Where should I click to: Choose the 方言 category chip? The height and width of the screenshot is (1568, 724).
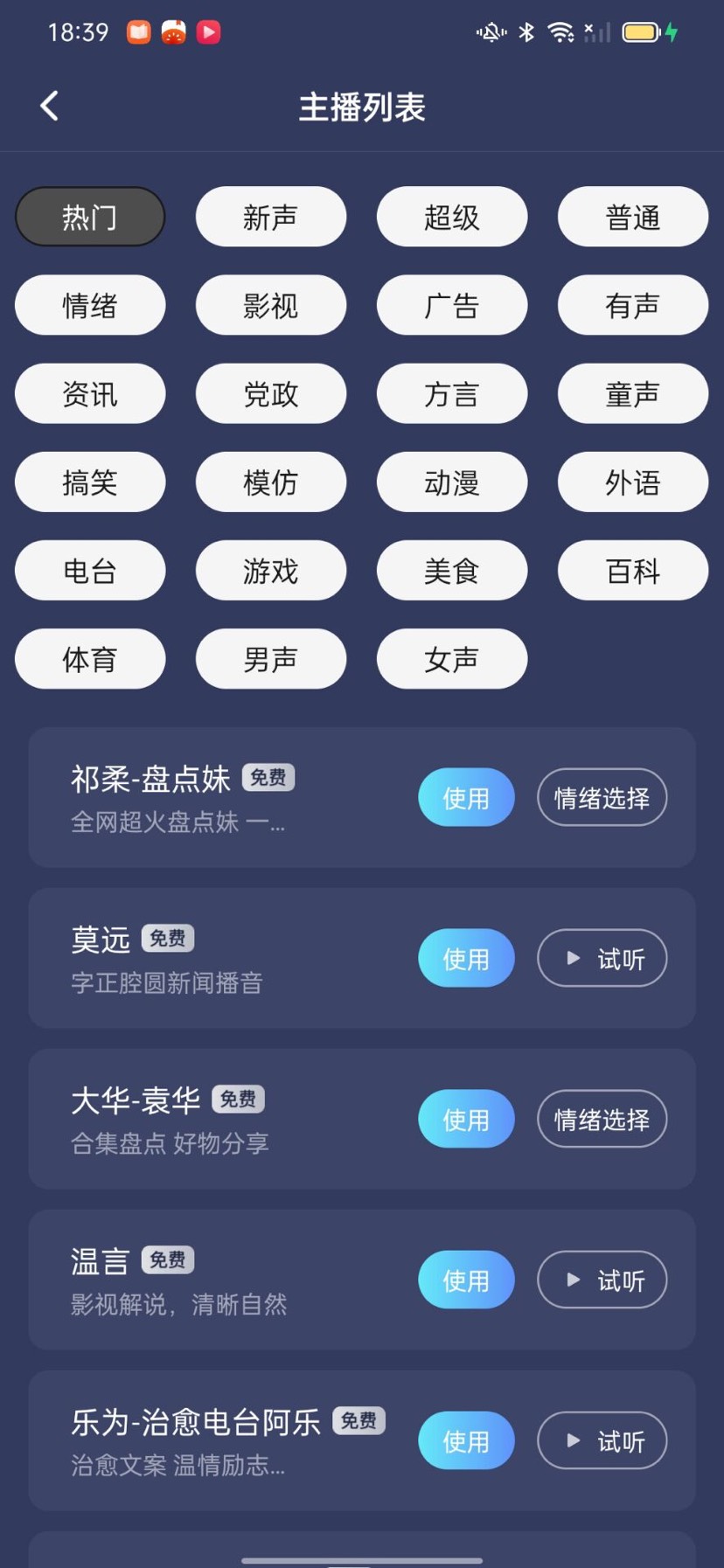point(451,394)
